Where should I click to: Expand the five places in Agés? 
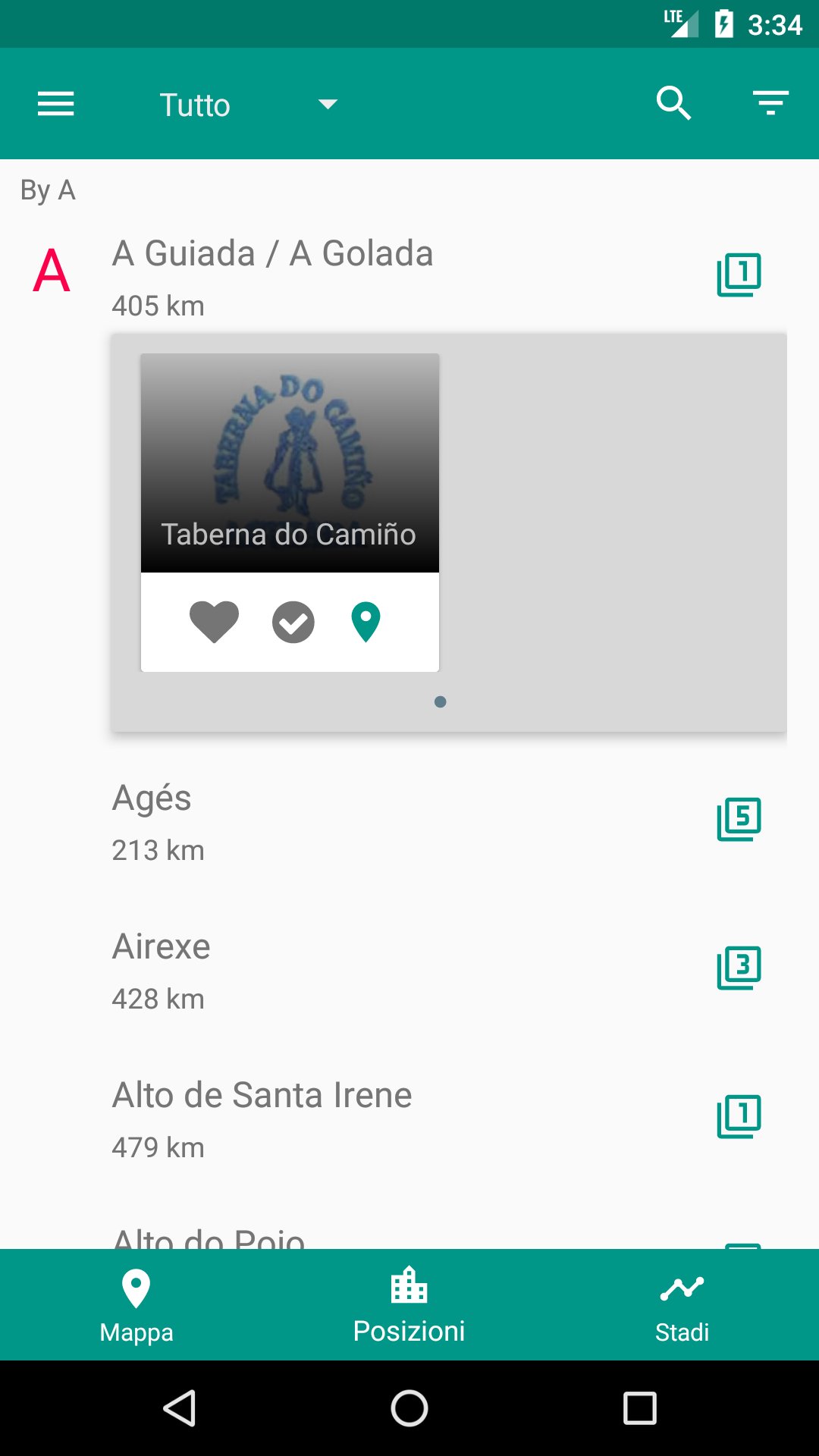[739, 819]
